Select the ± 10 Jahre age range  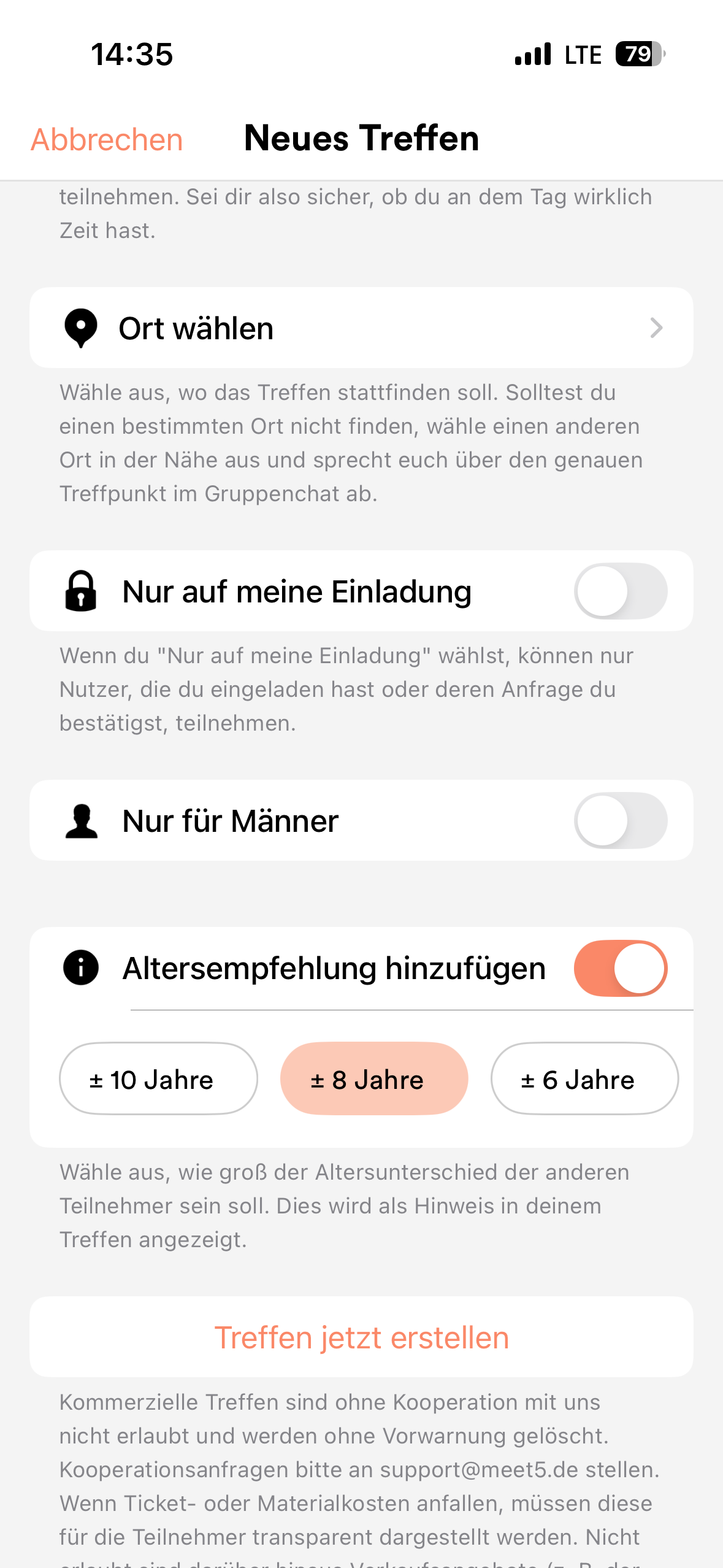(x=158, y=1079)
